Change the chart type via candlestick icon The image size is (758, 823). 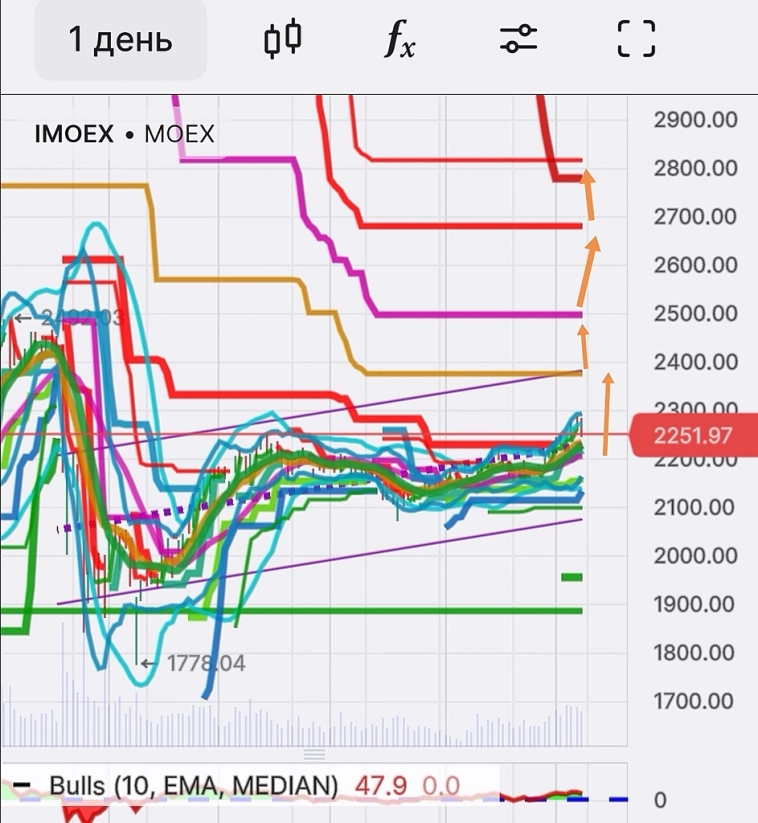282,40
